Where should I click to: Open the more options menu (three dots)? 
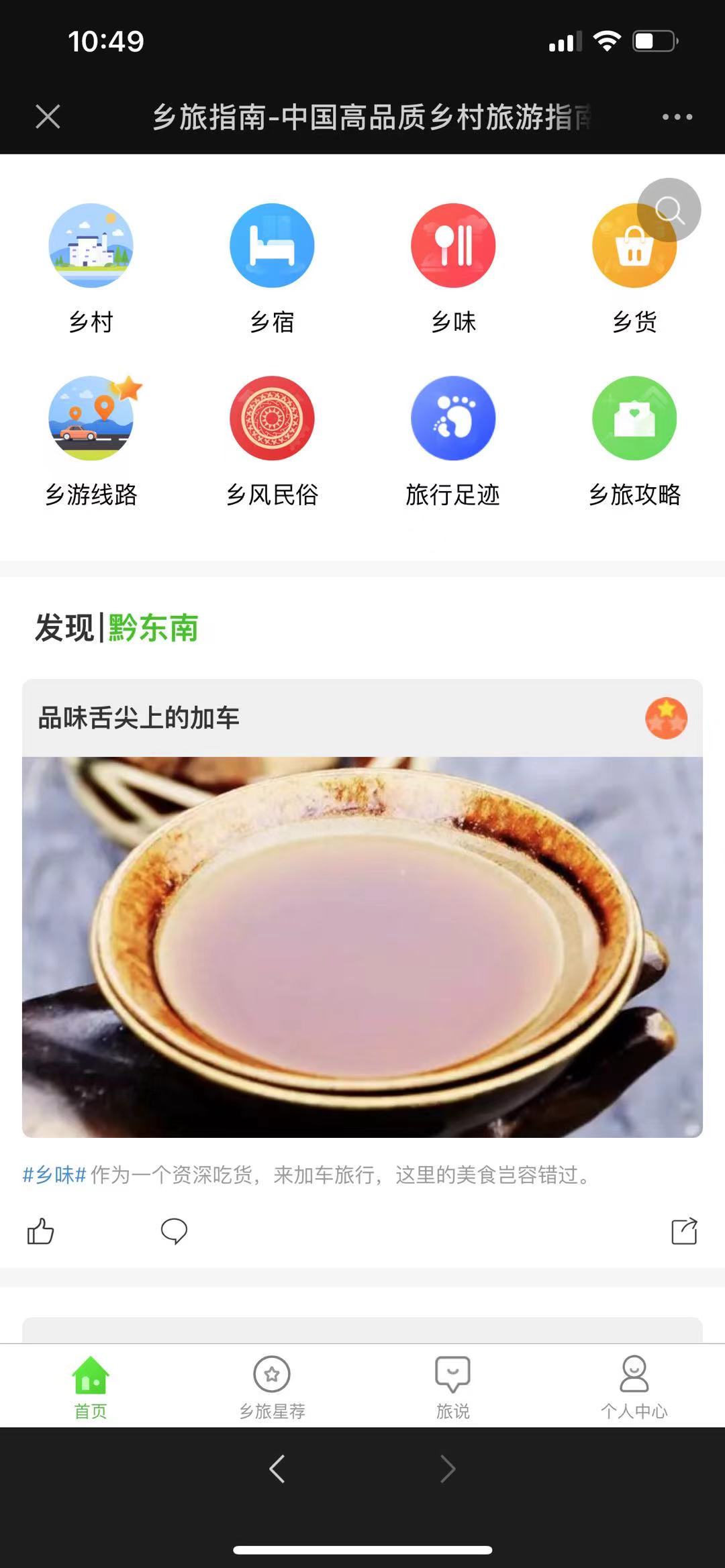click(677, 115)
